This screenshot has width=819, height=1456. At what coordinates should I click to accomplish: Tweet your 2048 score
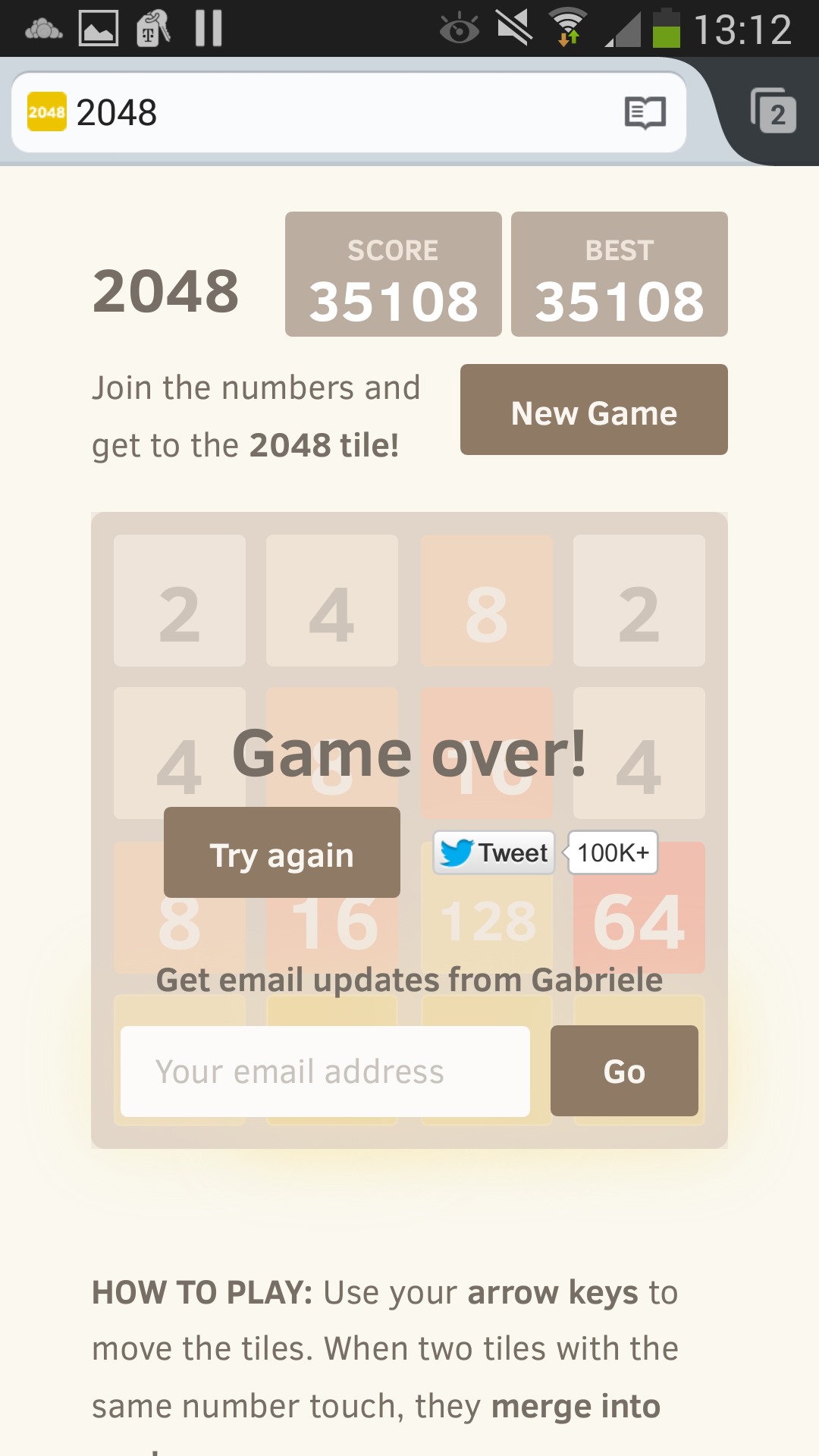pyautogui.click(x=494, y=853)
